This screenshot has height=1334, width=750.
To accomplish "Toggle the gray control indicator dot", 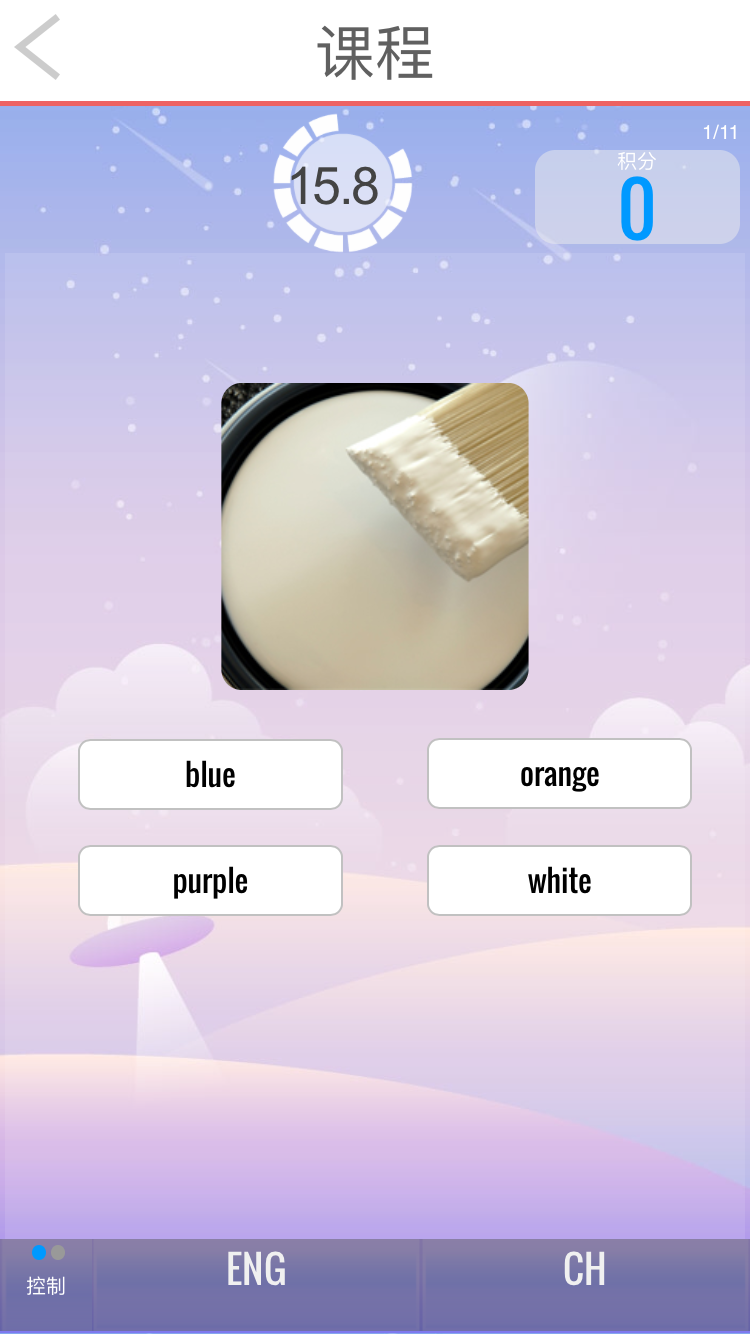I will [x=58, y=1251].
